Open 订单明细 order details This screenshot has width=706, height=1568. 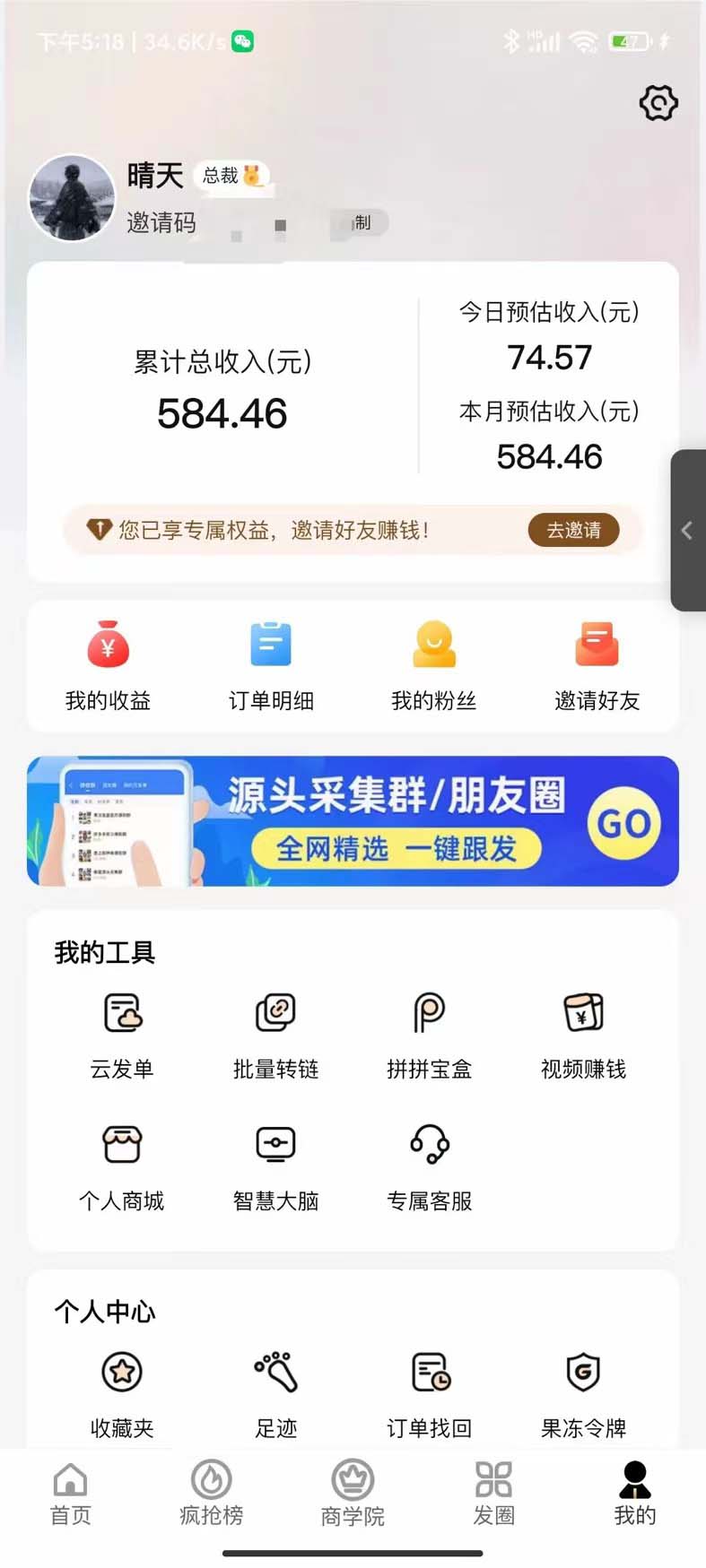(272, 663)
